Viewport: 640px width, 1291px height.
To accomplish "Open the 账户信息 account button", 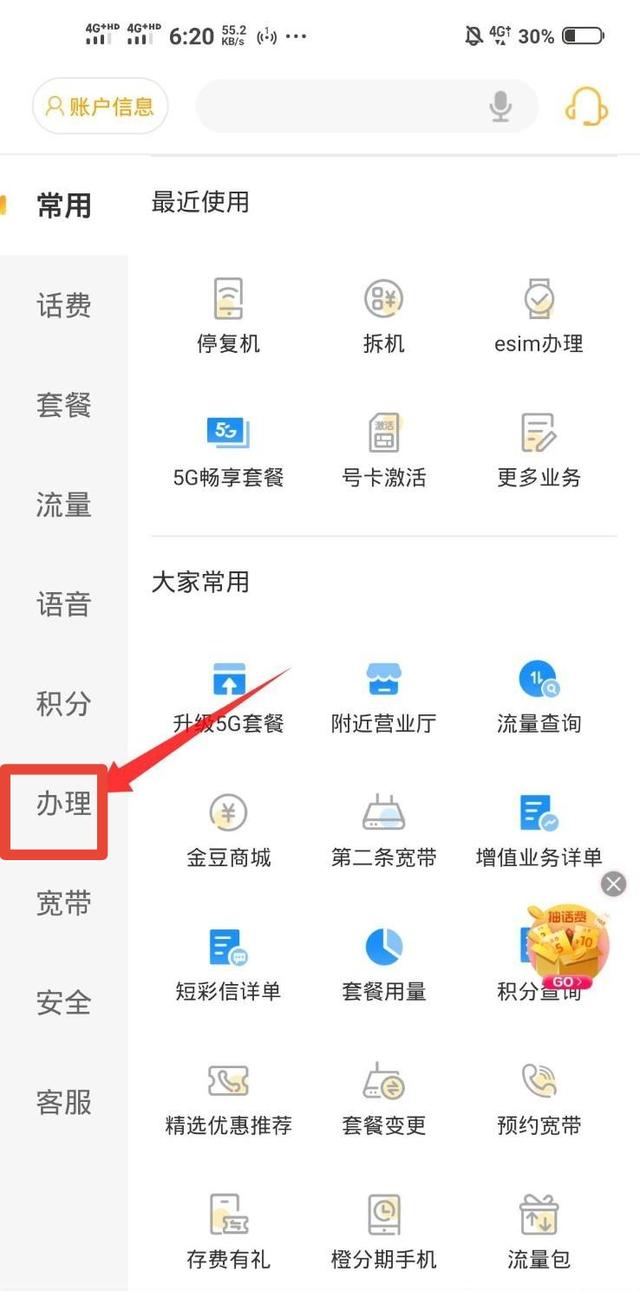I will tap(100, 106).
